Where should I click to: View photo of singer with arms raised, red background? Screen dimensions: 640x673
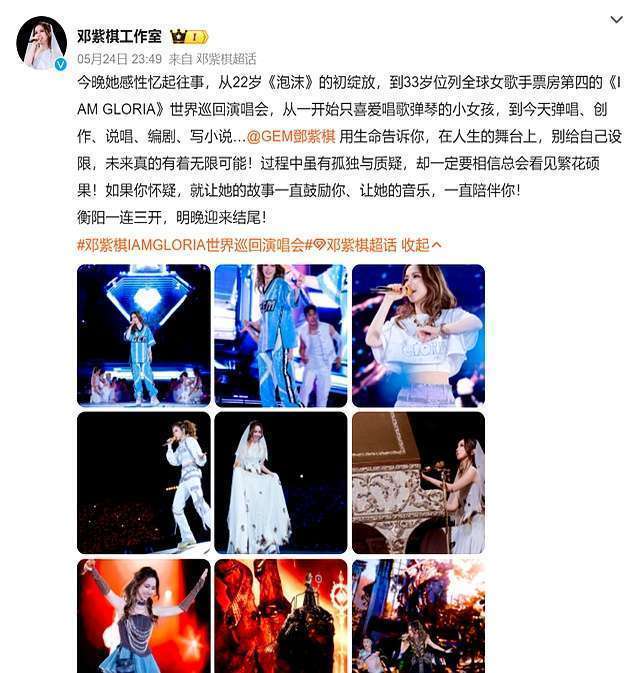pyautogui.click(x=144, y=616)
